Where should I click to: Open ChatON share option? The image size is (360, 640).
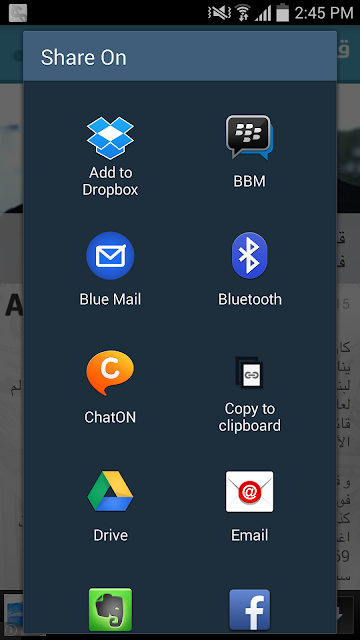coord(110,387)
